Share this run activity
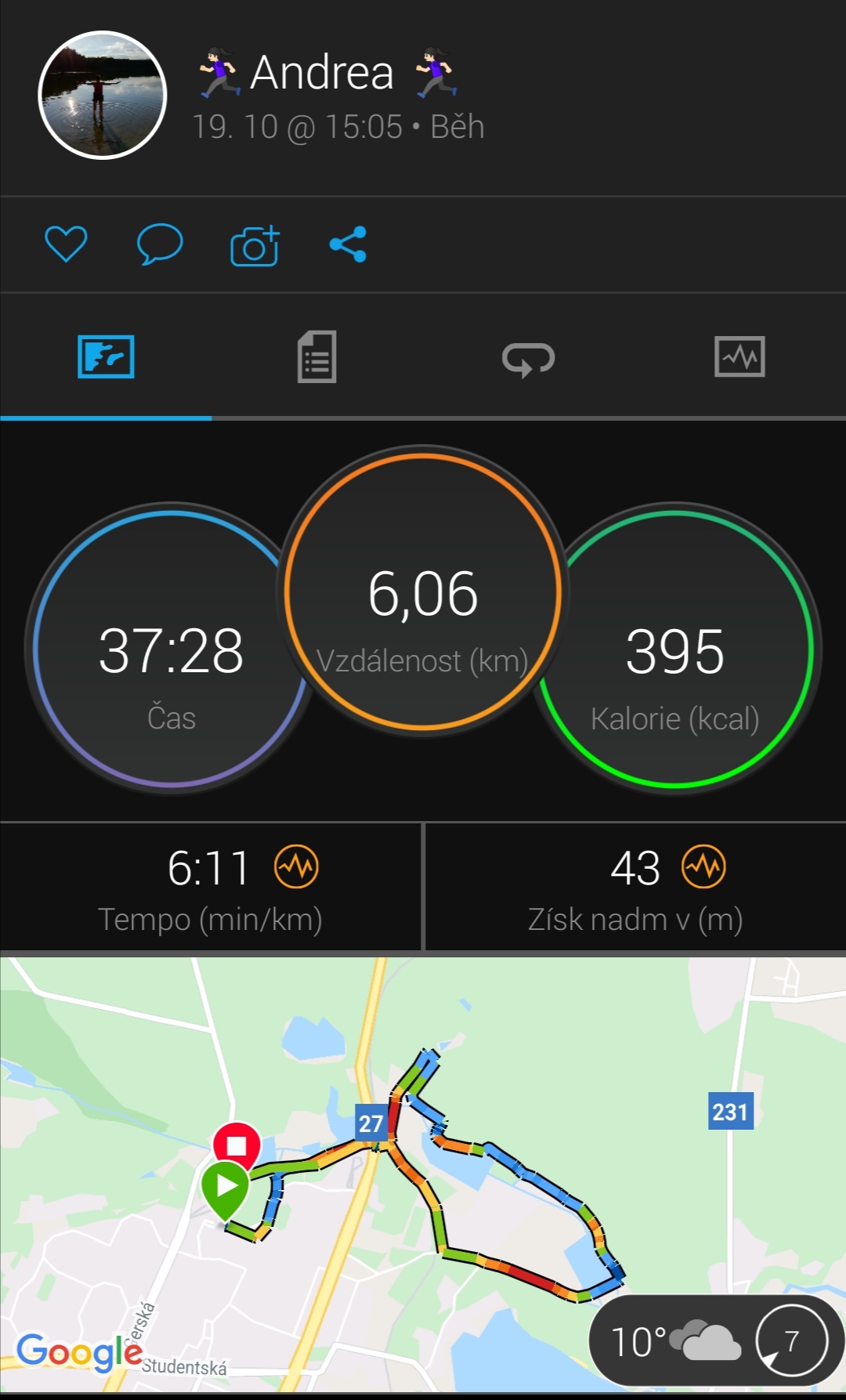This screenshot has height=1400, width=846. coord(348,244)
